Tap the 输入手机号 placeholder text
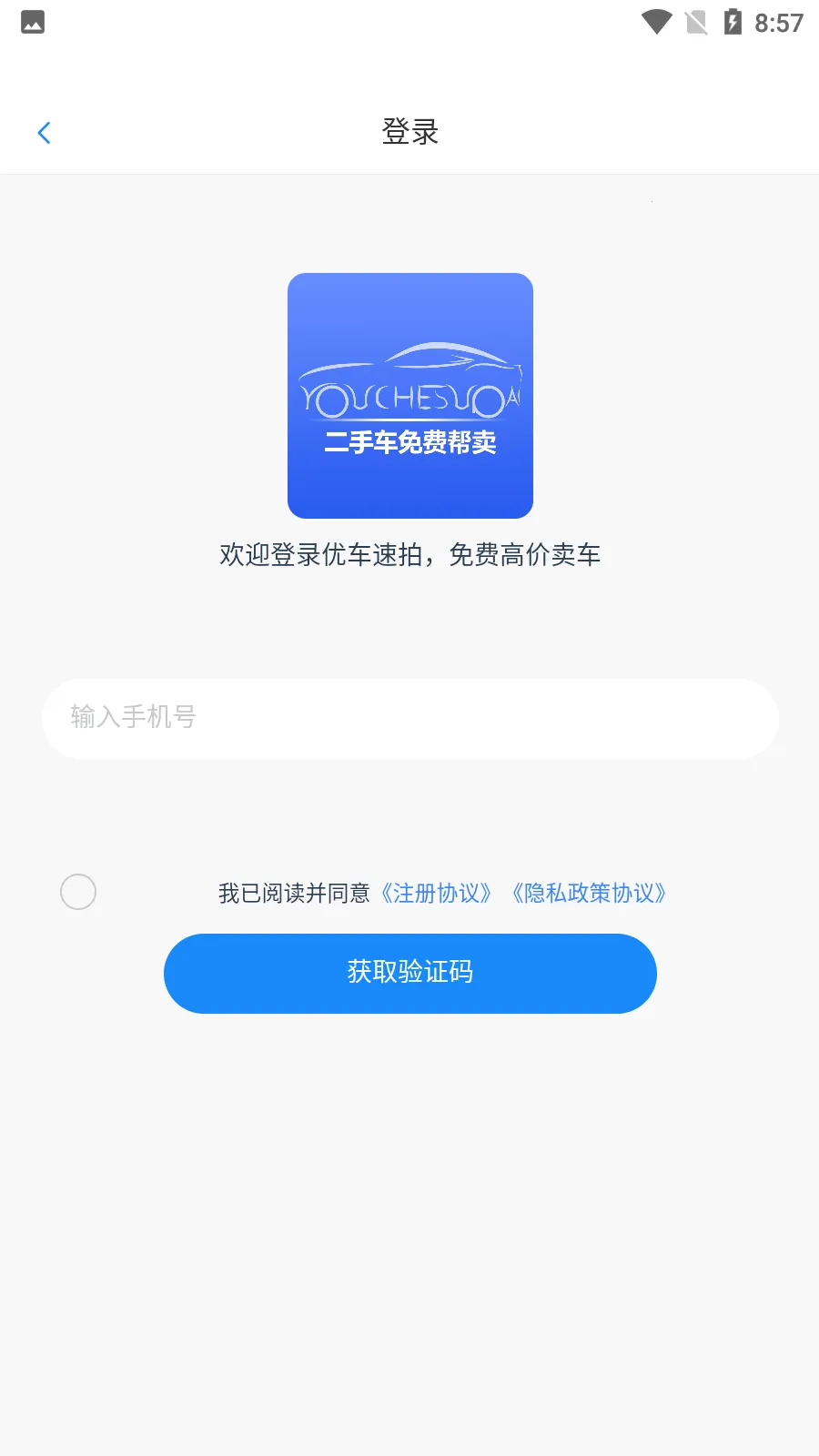Screen dimensions: 819x1456 134,718
